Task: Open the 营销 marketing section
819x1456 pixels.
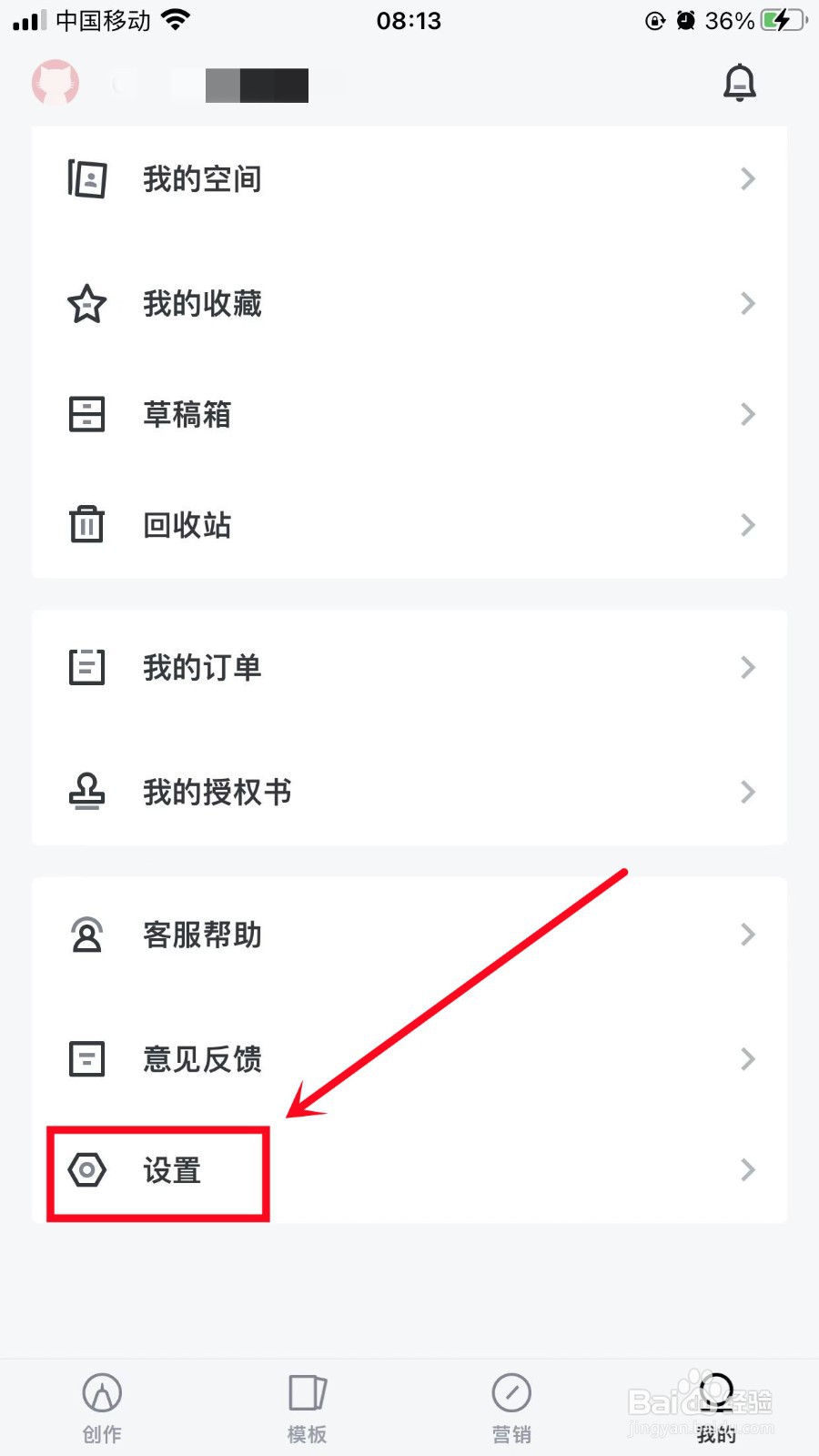Action: tap(511, 1406)
